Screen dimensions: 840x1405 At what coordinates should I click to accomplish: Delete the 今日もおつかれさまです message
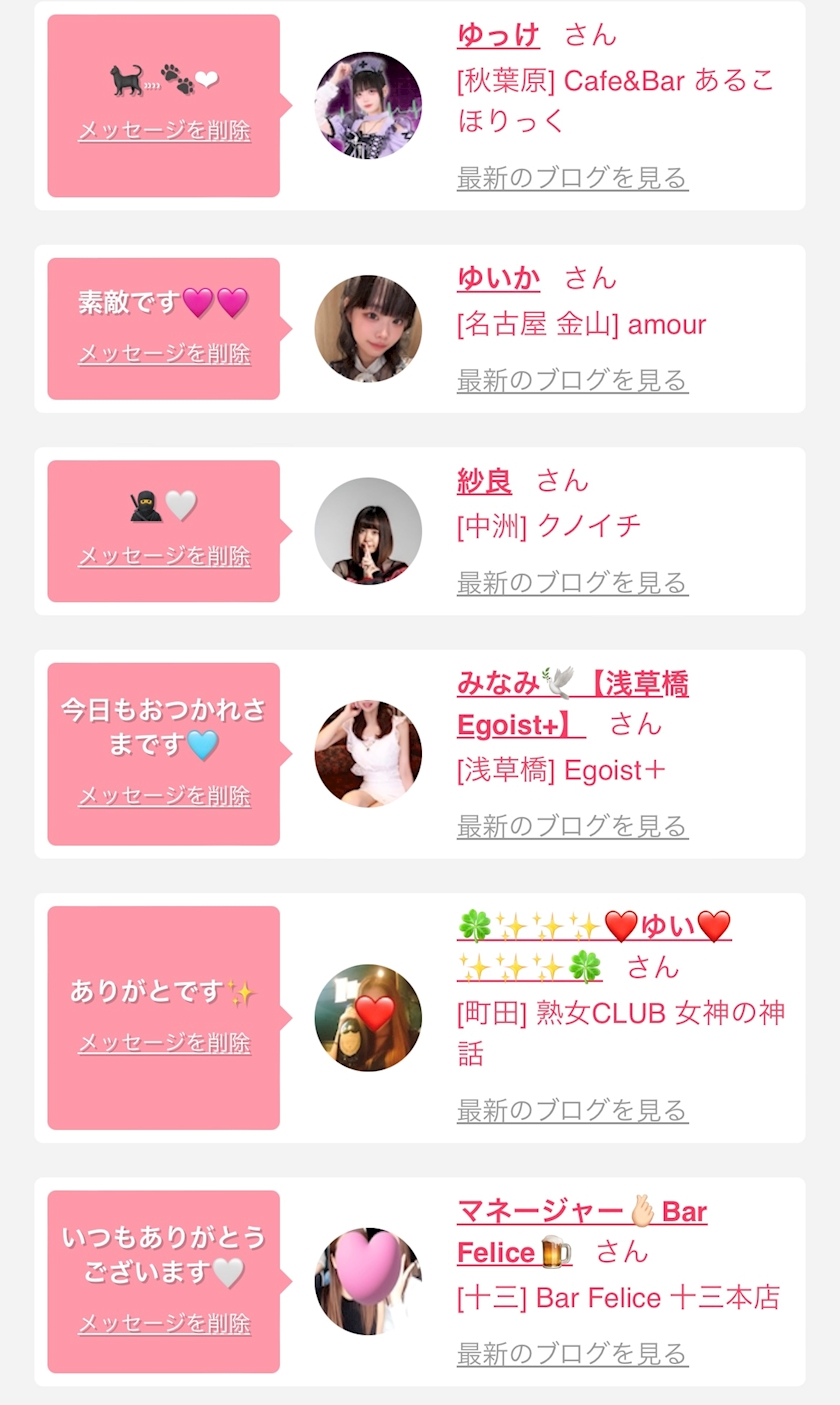(164, 796)
